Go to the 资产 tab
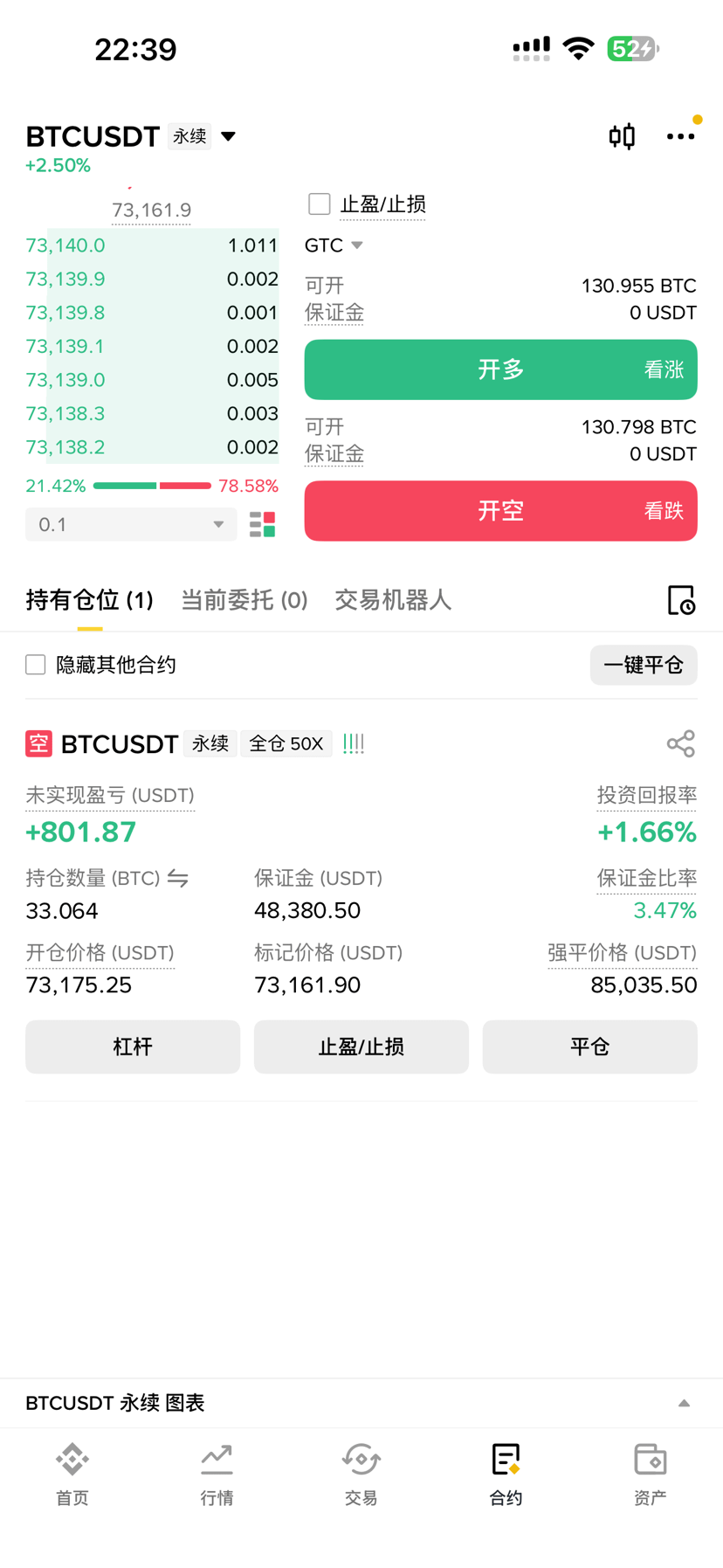This screenshot has height=1568, width=723. pyautogui.click(x=651, y=1475)
